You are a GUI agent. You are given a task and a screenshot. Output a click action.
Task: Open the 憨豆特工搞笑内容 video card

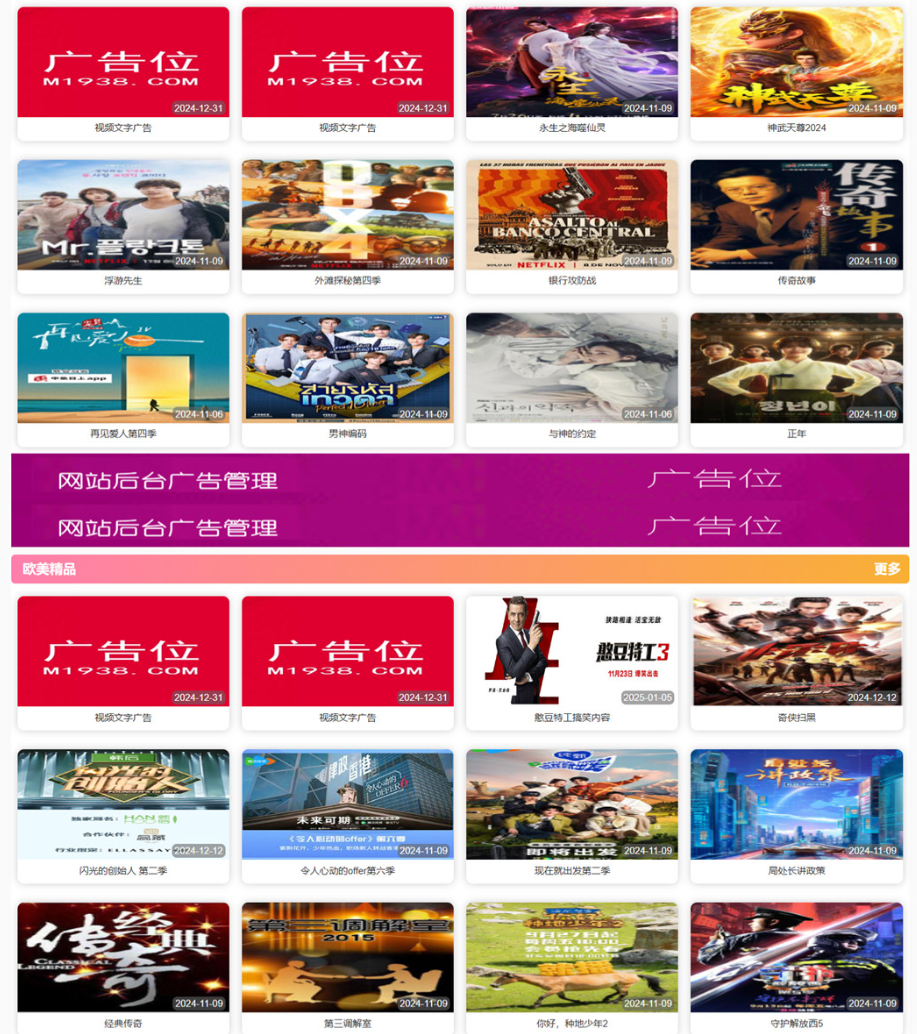(571, 651)
